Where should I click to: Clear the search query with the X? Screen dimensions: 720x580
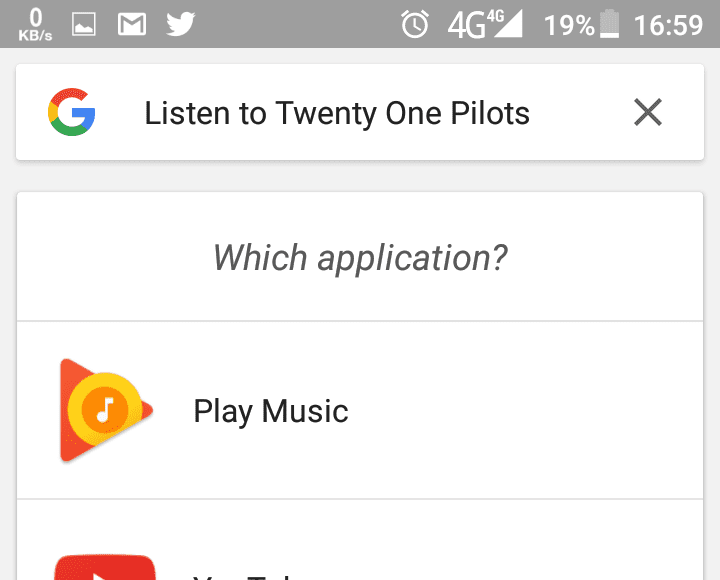point(648,113)
